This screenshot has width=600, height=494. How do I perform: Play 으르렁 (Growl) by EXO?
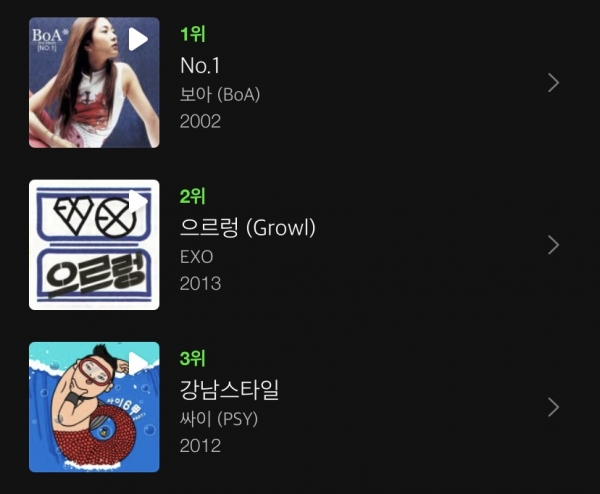point(138,202)
